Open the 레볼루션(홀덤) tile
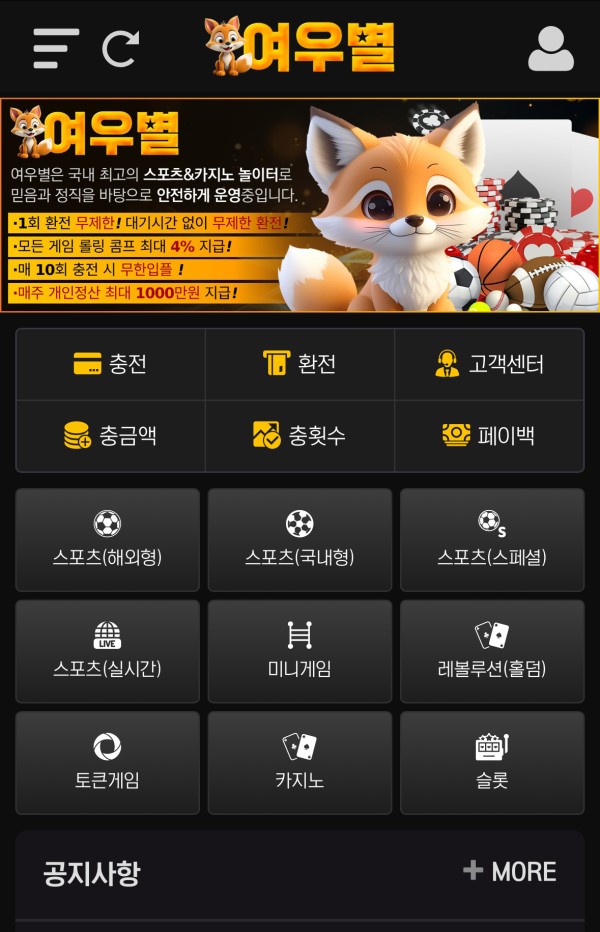This screenshot has height=932, width=600. (x=492, y=652)
